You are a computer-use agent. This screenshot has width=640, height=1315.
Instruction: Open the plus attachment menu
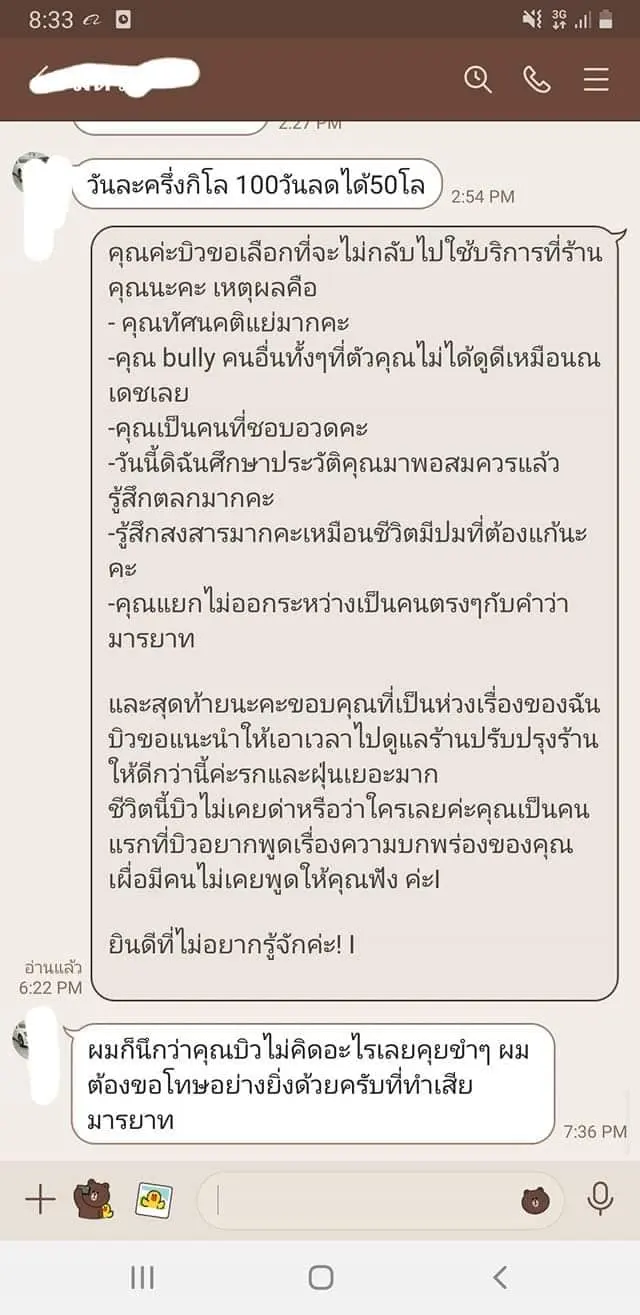[x=39, y=1199]
